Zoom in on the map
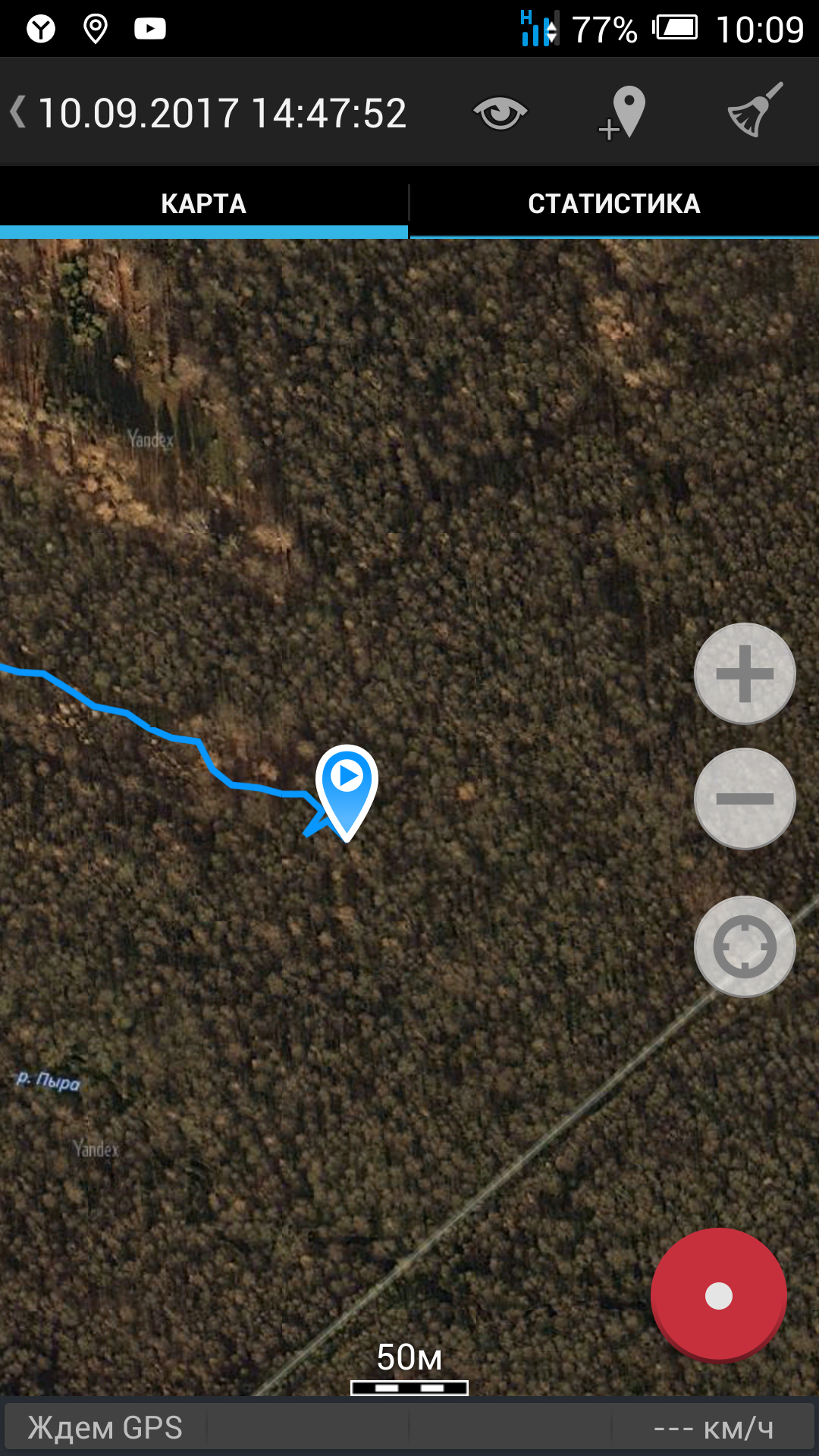819x1456 pixels. [744, 673]
